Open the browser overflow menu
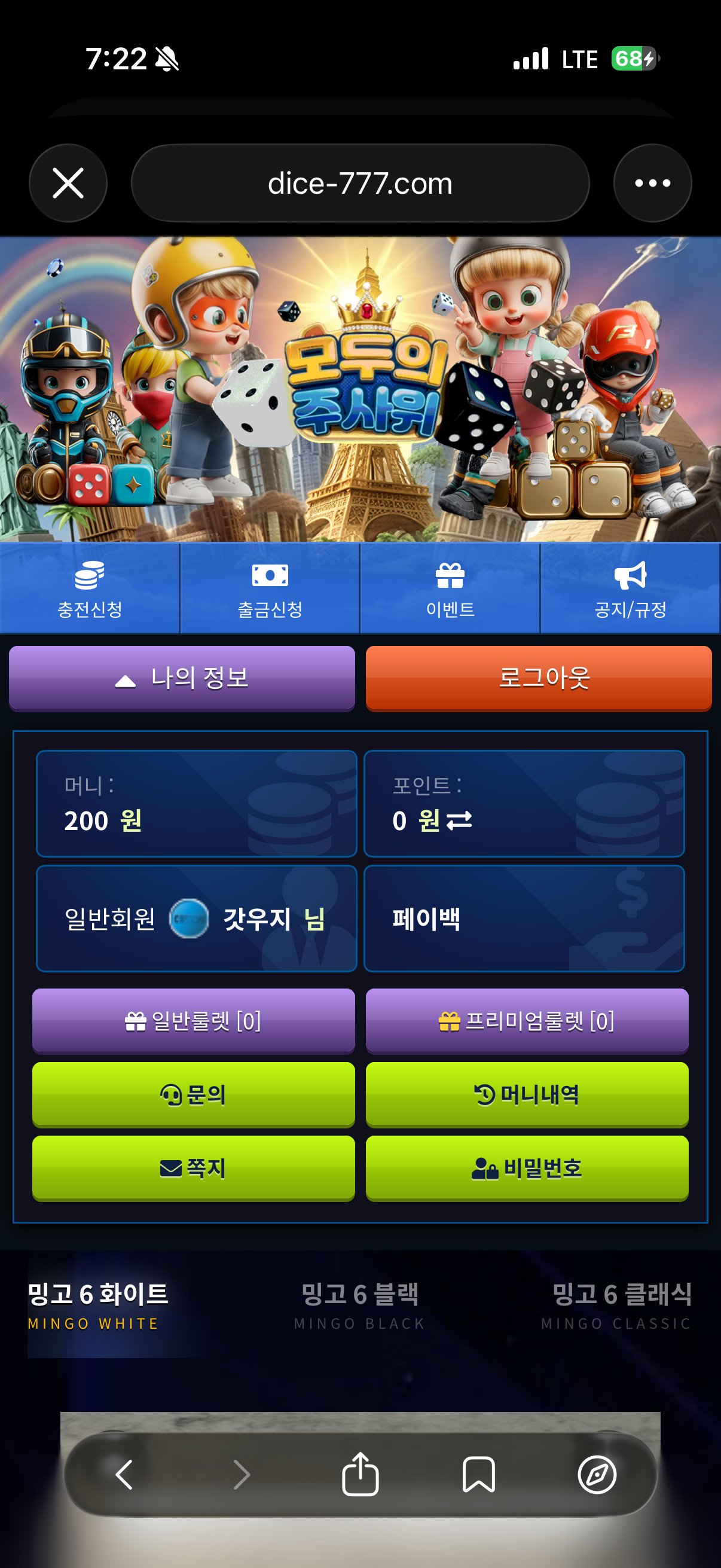The image size is (721, 1568). (x=652, y=183)
